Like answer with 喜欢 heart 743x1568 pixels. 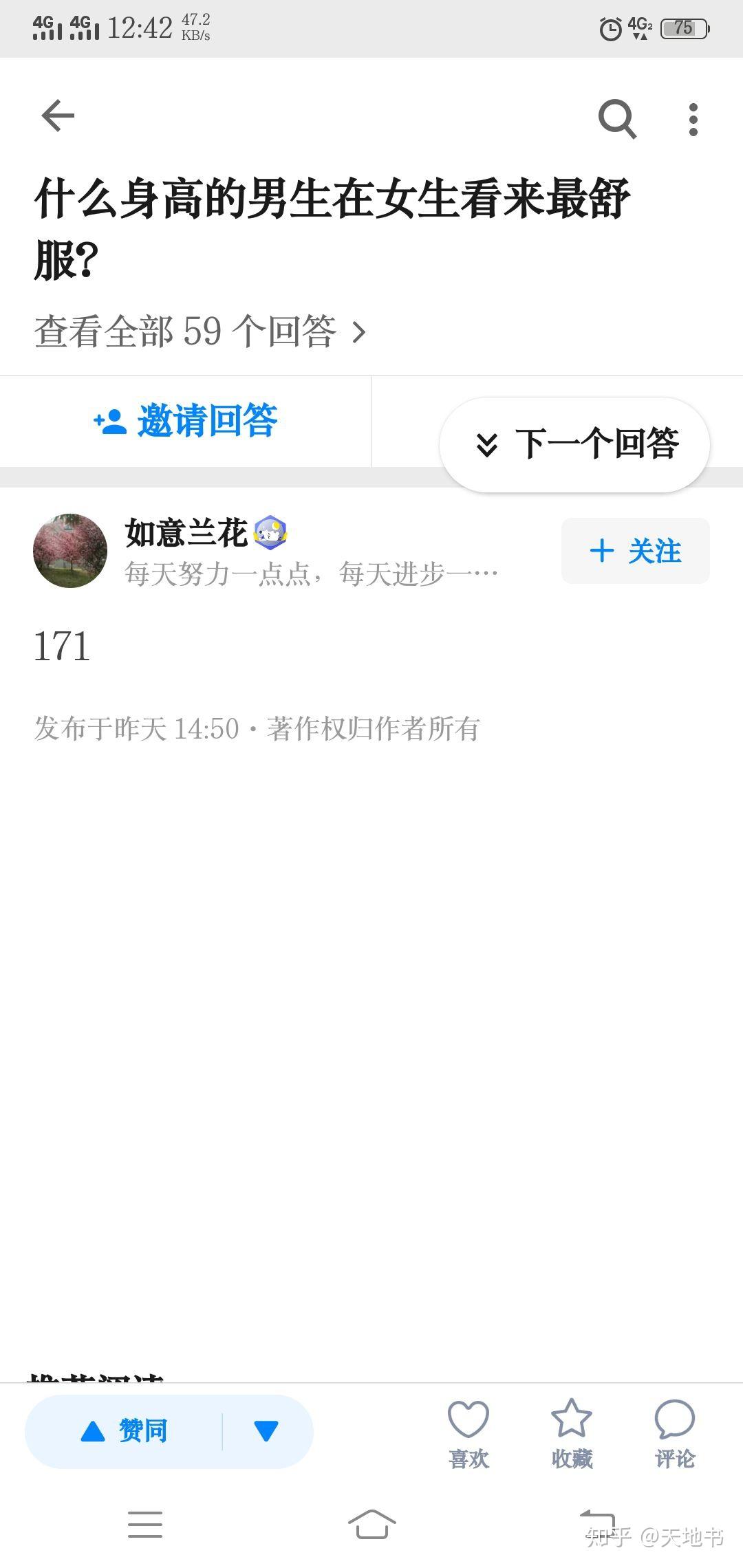(x=469, y=1434)
